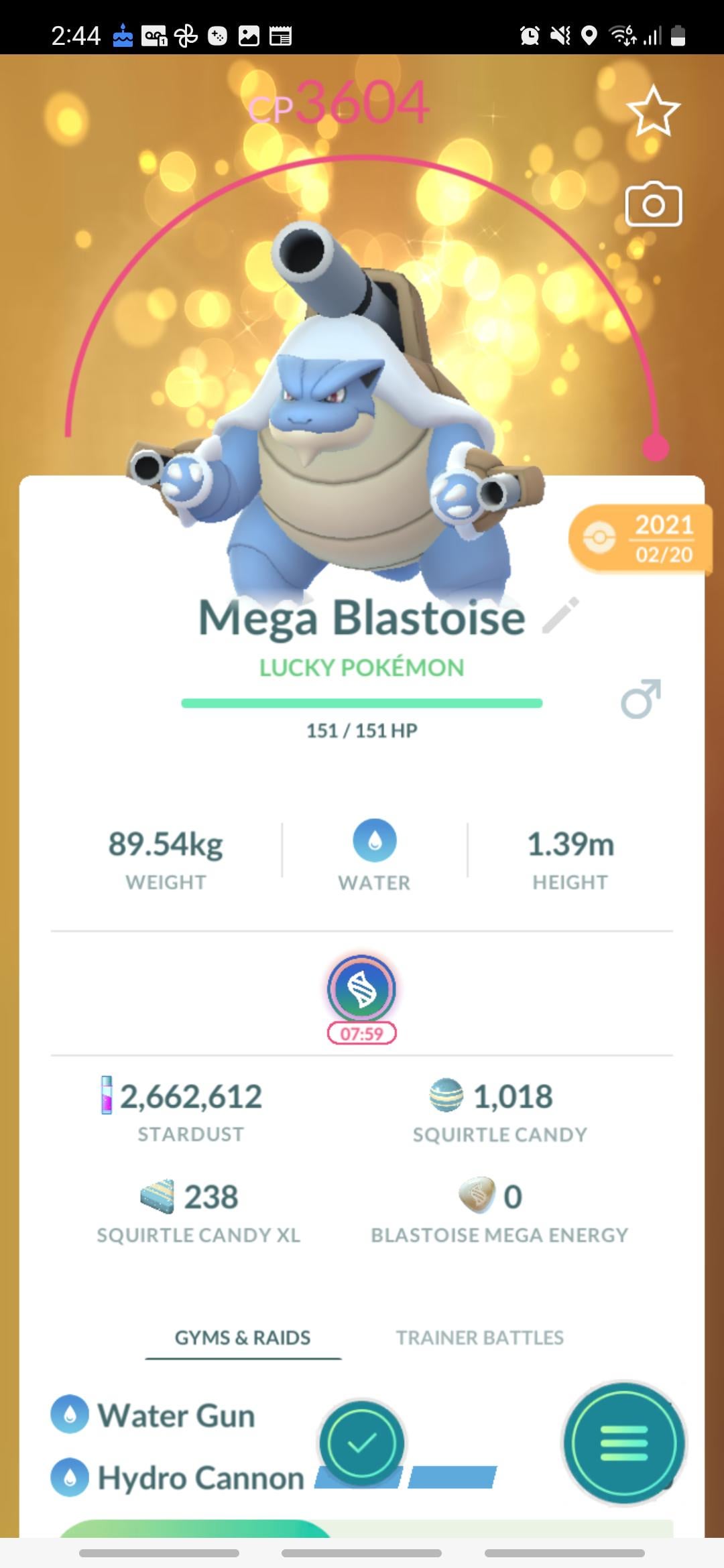Screen dimensions: 724x1568
Task: Switch to Trainer Battles tab
Action: [479, 1337]
